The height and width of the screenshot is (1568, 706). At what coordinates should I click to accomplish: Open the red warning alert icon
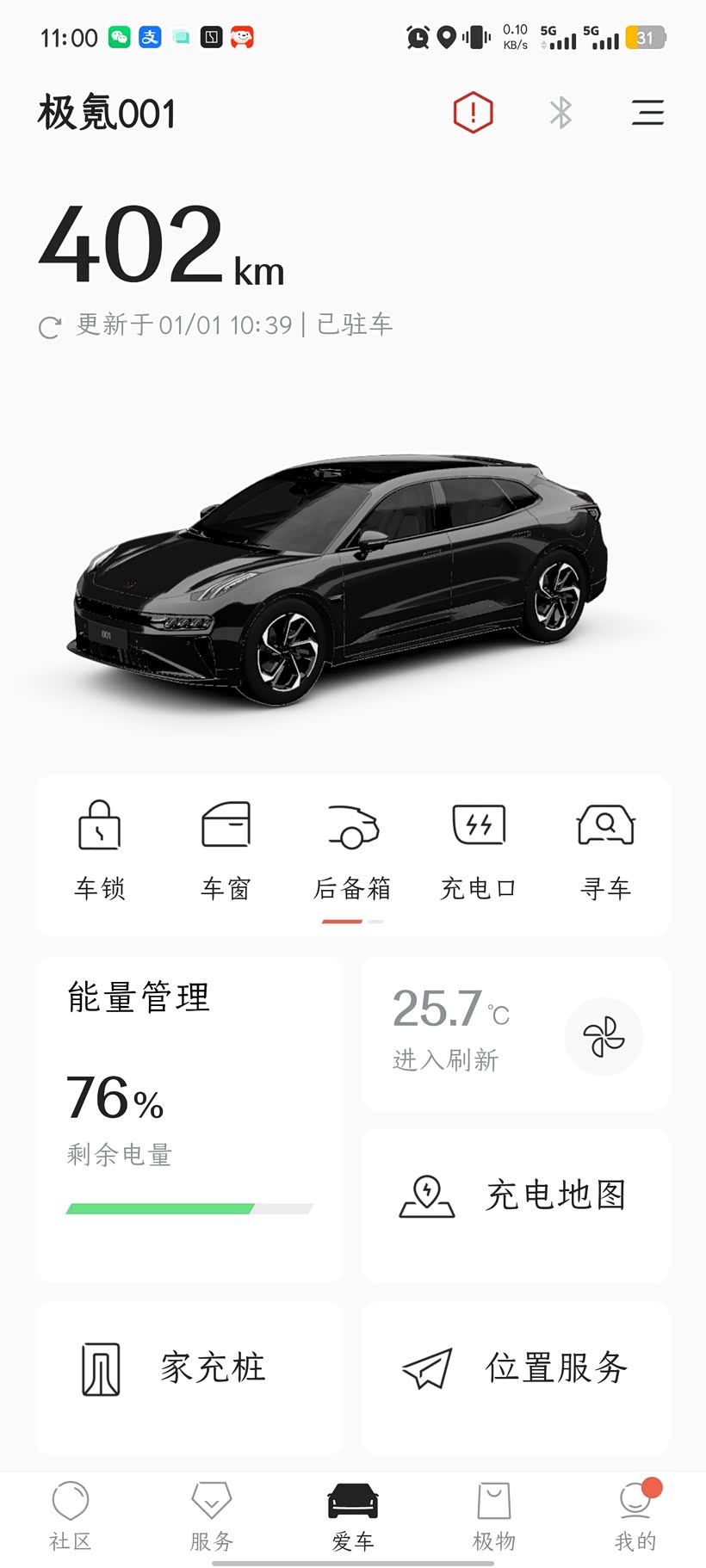click(473, 113)
